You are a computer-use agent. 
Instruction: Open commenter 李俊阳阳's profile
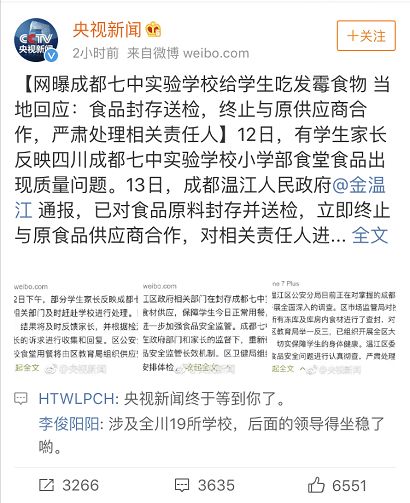[x=69, y=424]
